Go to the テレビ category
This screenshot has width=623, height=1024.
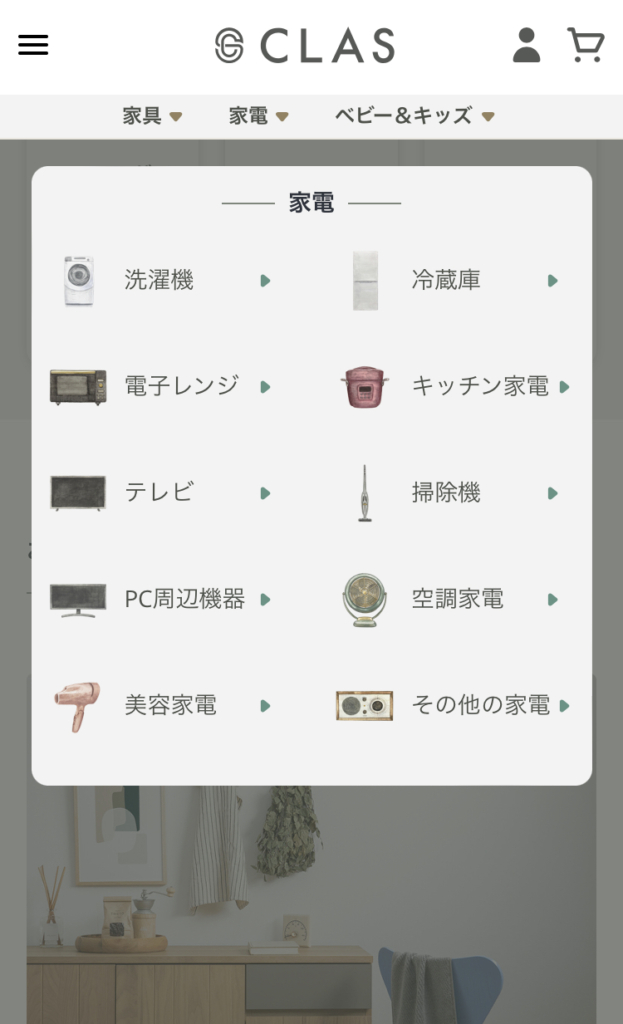[x=160, y=493]
